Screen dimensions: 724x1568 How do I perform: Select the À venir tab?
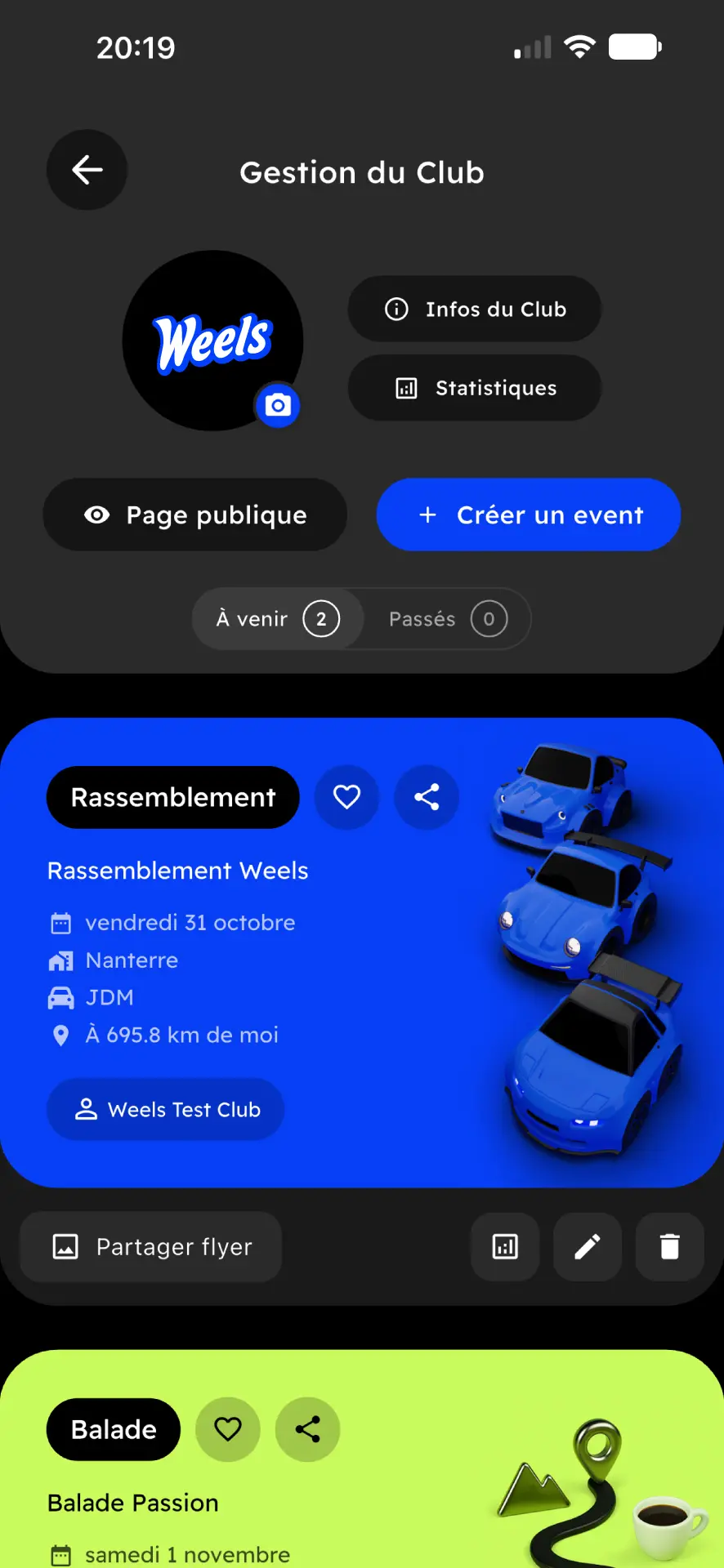[x=277, y=619]
